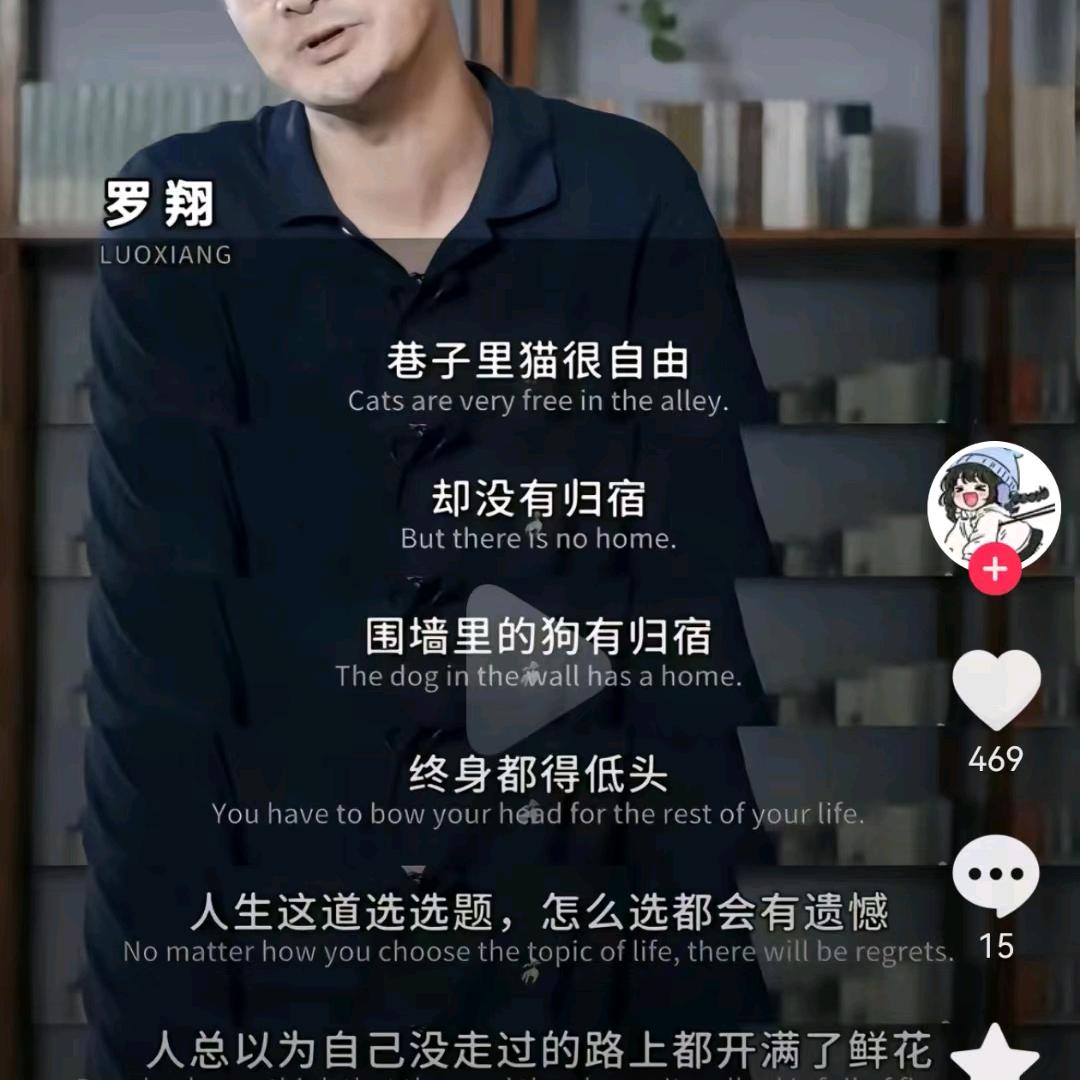
Task: Play the paused video
Action: pyautogui.click(x=530, y=668)
